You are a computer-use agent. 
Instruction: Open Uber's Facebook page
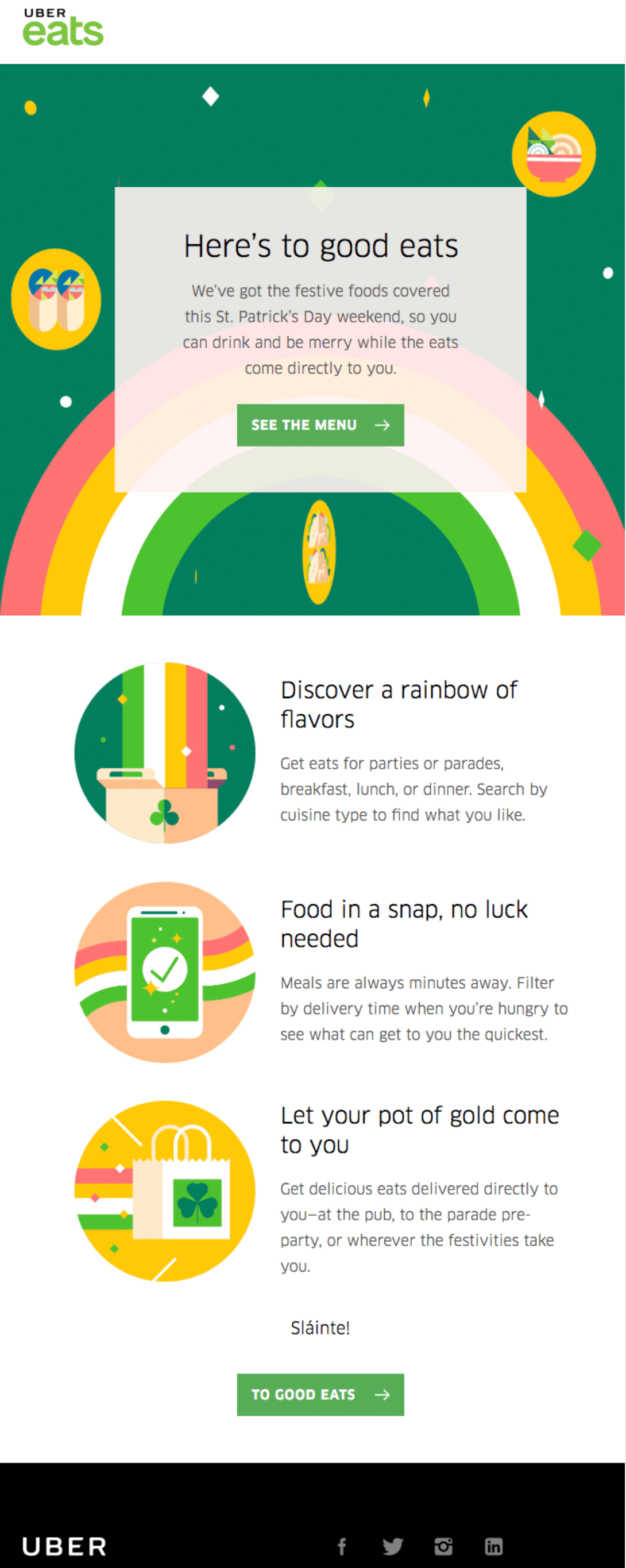coord(342,1546)
